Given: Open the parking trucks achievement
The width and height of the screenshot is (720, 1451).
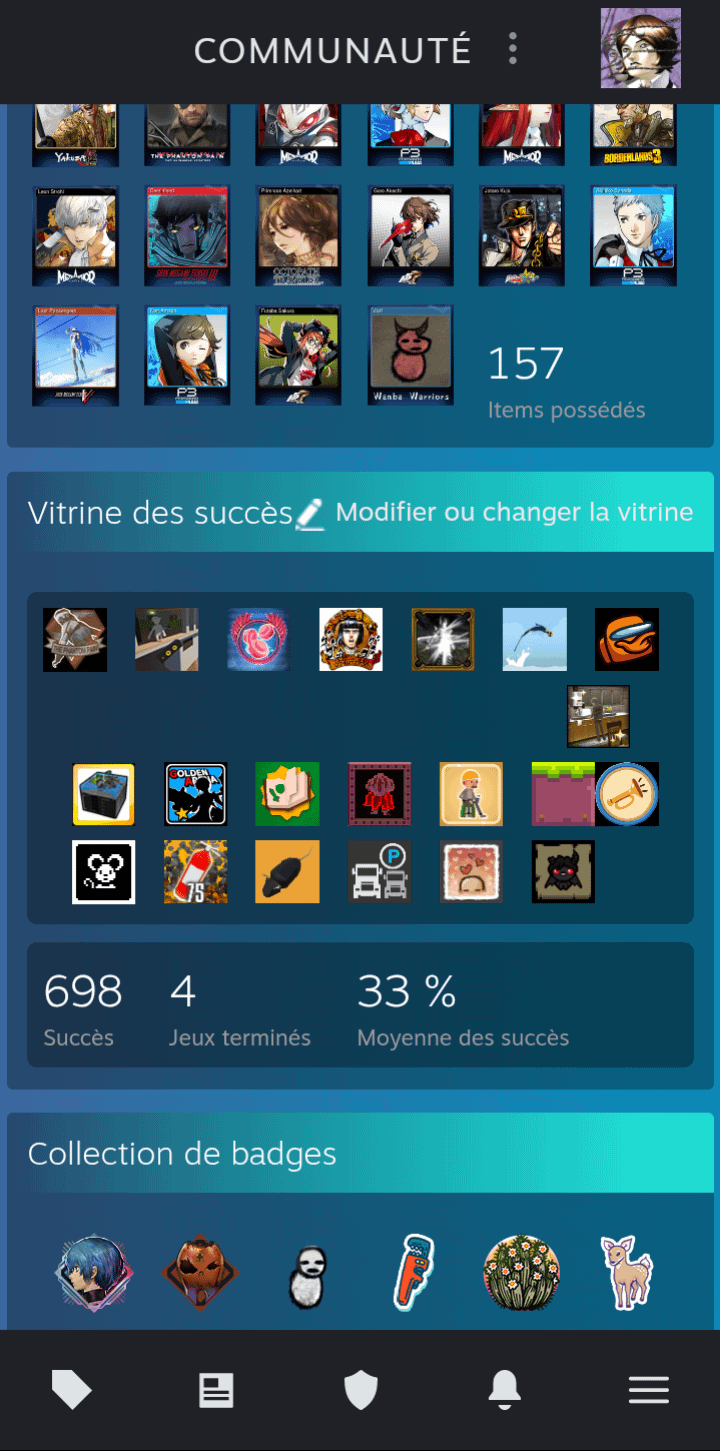Looking at the screenshot, I should click(x=379, y=872).
